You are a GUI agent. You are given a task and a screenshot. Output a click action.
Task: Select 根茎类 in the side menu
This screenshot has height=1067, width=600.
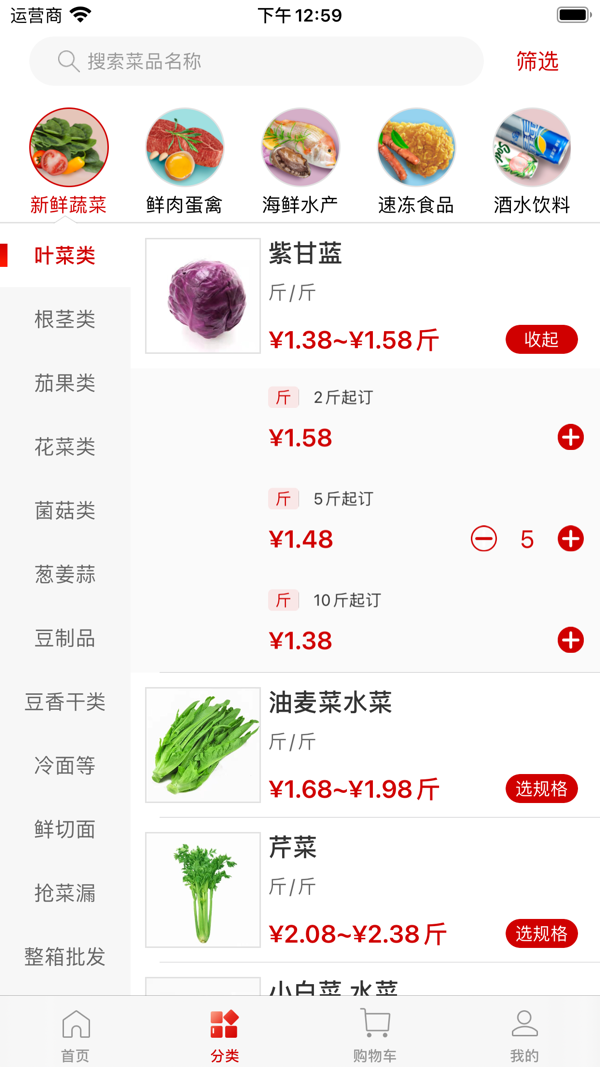65,320
